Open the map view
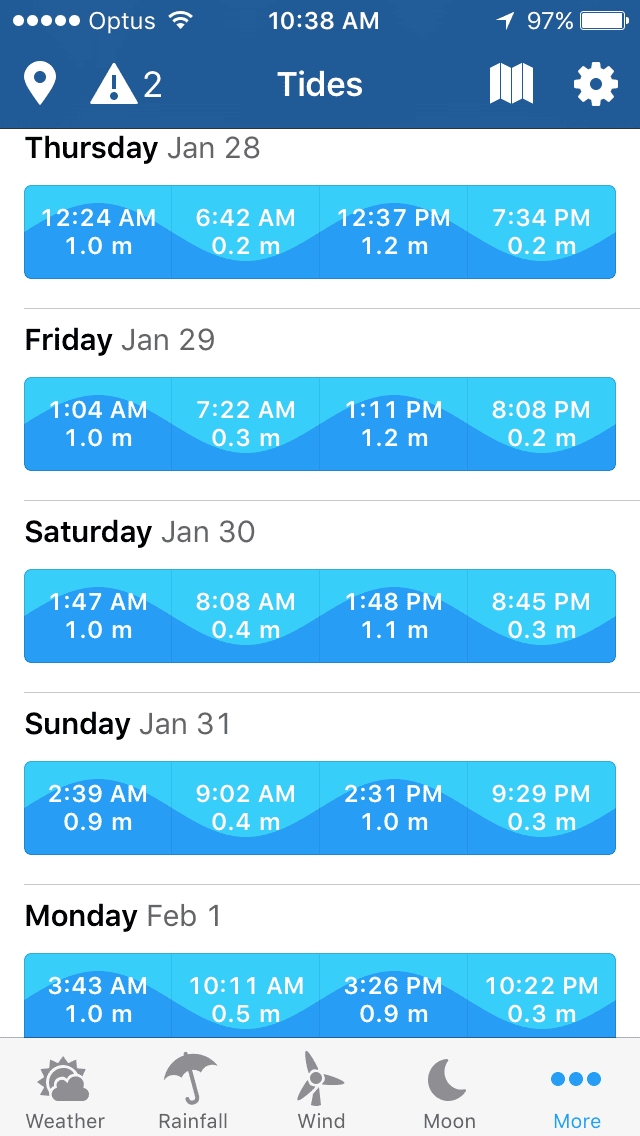 pyautogui.click(x=511, y=84)
